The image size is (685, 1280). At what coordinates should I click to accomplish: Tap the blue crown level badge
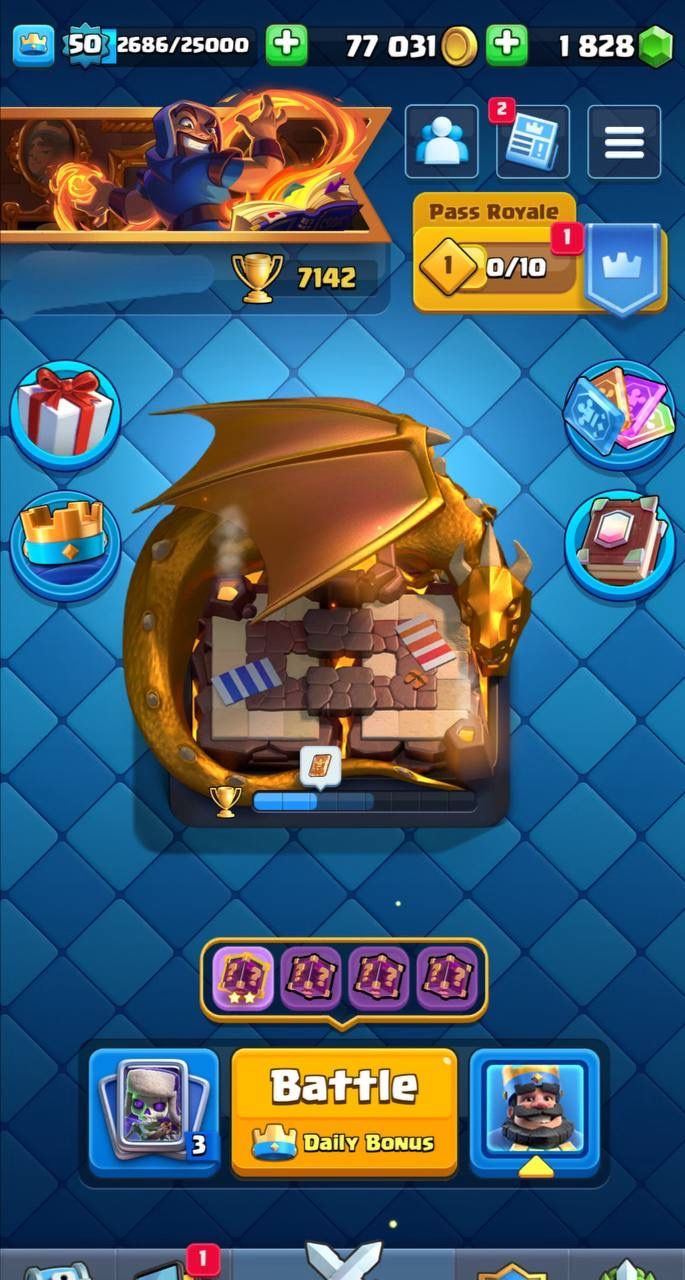32,45
